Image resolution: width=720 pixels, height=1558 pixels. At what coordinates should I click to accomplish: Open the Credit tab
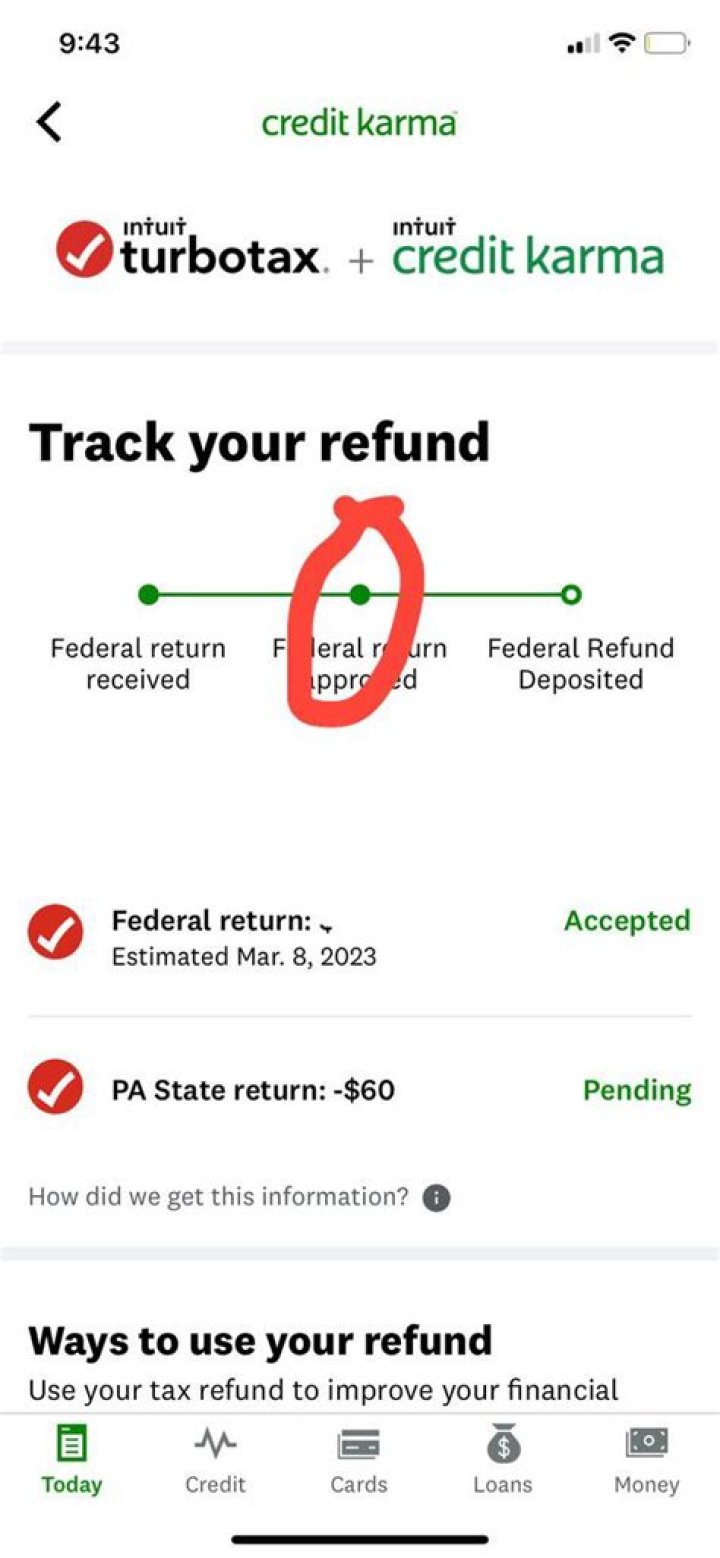pos(215,1461)
